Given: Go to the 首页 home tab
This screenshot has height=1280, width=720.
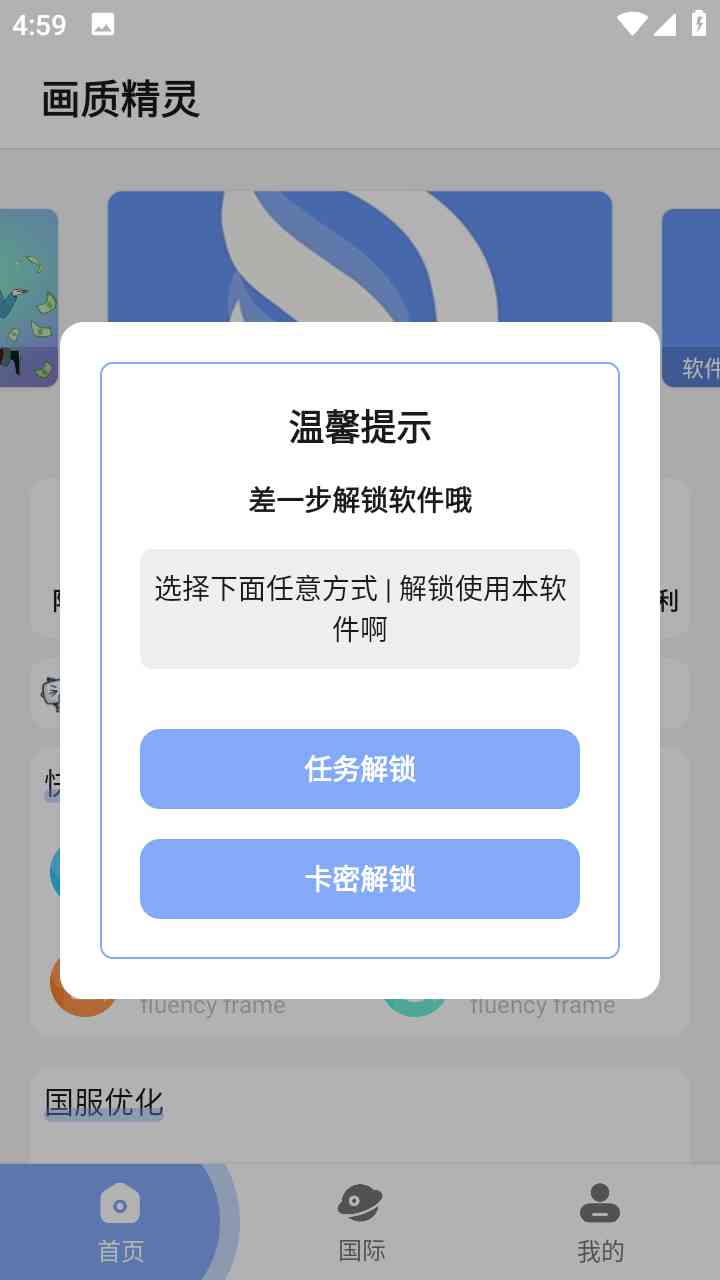Looking at the screenshot, I should (x=120, y=1222).
